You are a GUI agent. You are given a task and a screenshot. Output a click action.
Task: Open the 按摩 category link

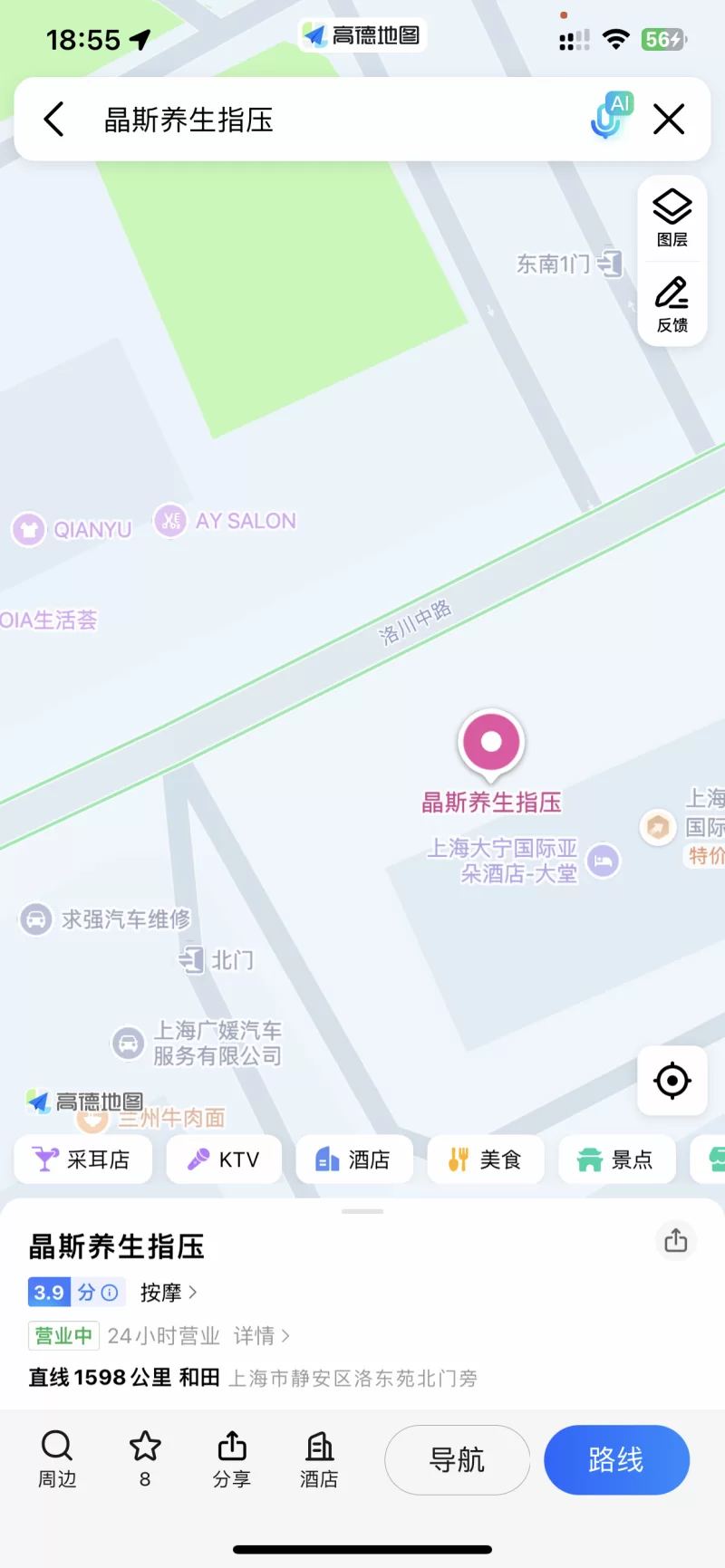point(168,1293)
